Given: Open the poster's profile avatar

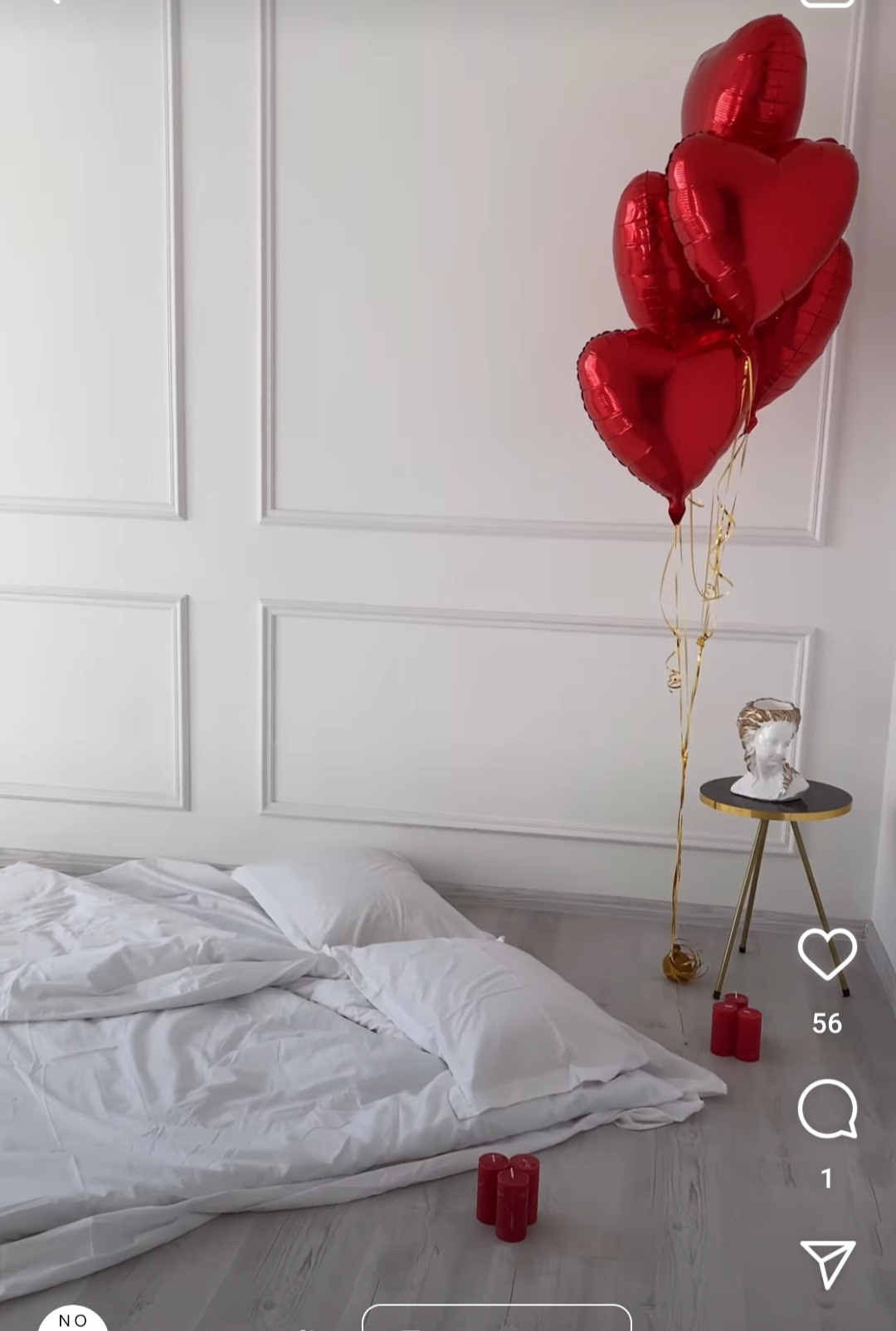Looking at the screenshot, I should (x=73, y=1320).
